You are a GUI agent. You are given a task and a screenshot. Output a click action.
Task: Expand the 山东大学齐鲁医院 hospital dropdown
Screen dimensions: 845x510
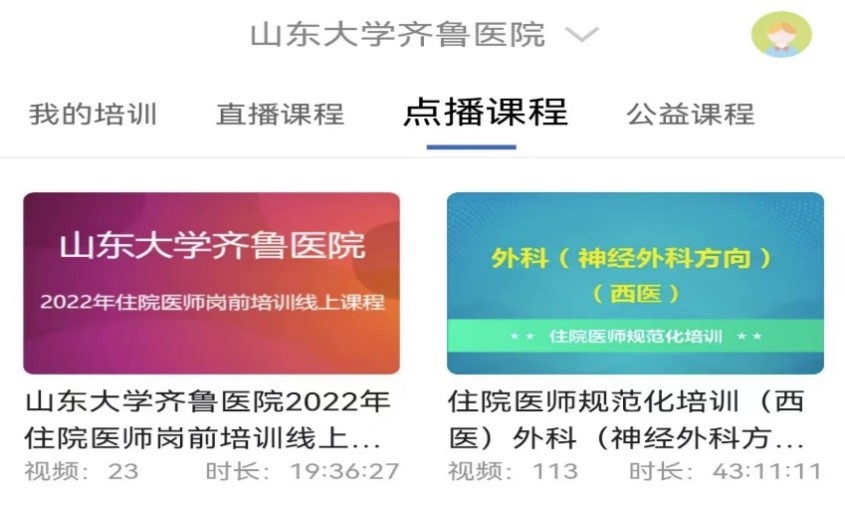click(x=581, y=35)
